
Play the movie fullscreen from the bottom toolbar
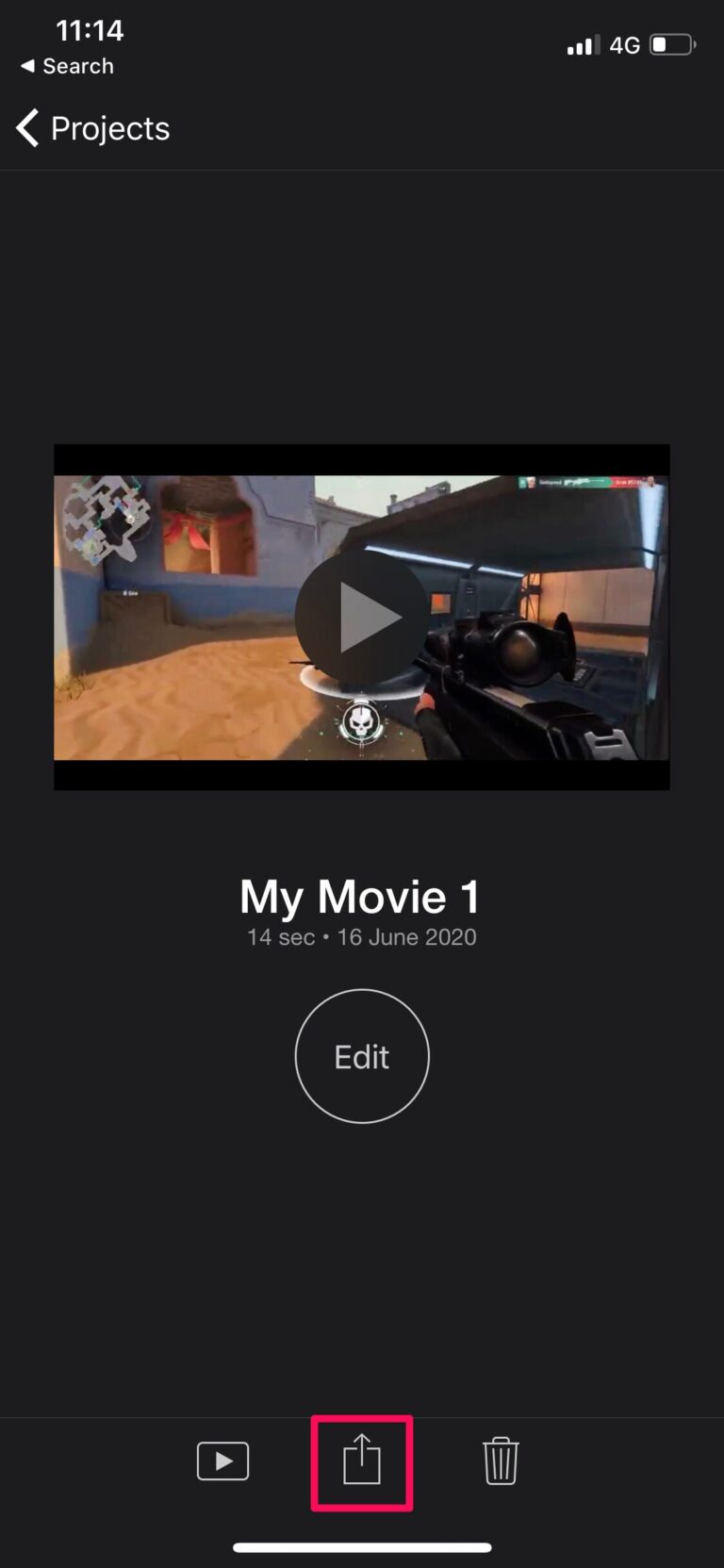[222, 1461]
